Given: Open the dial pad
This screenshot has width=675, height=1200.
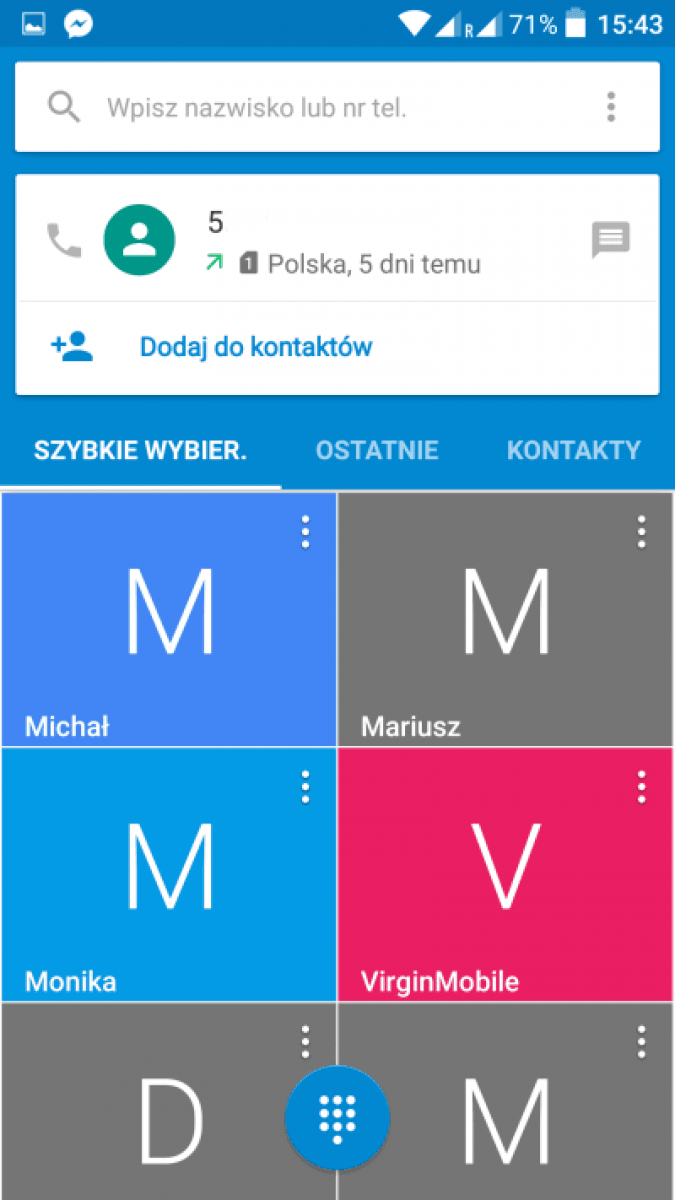Looking at the screenshot, I should click(337, 1118).
